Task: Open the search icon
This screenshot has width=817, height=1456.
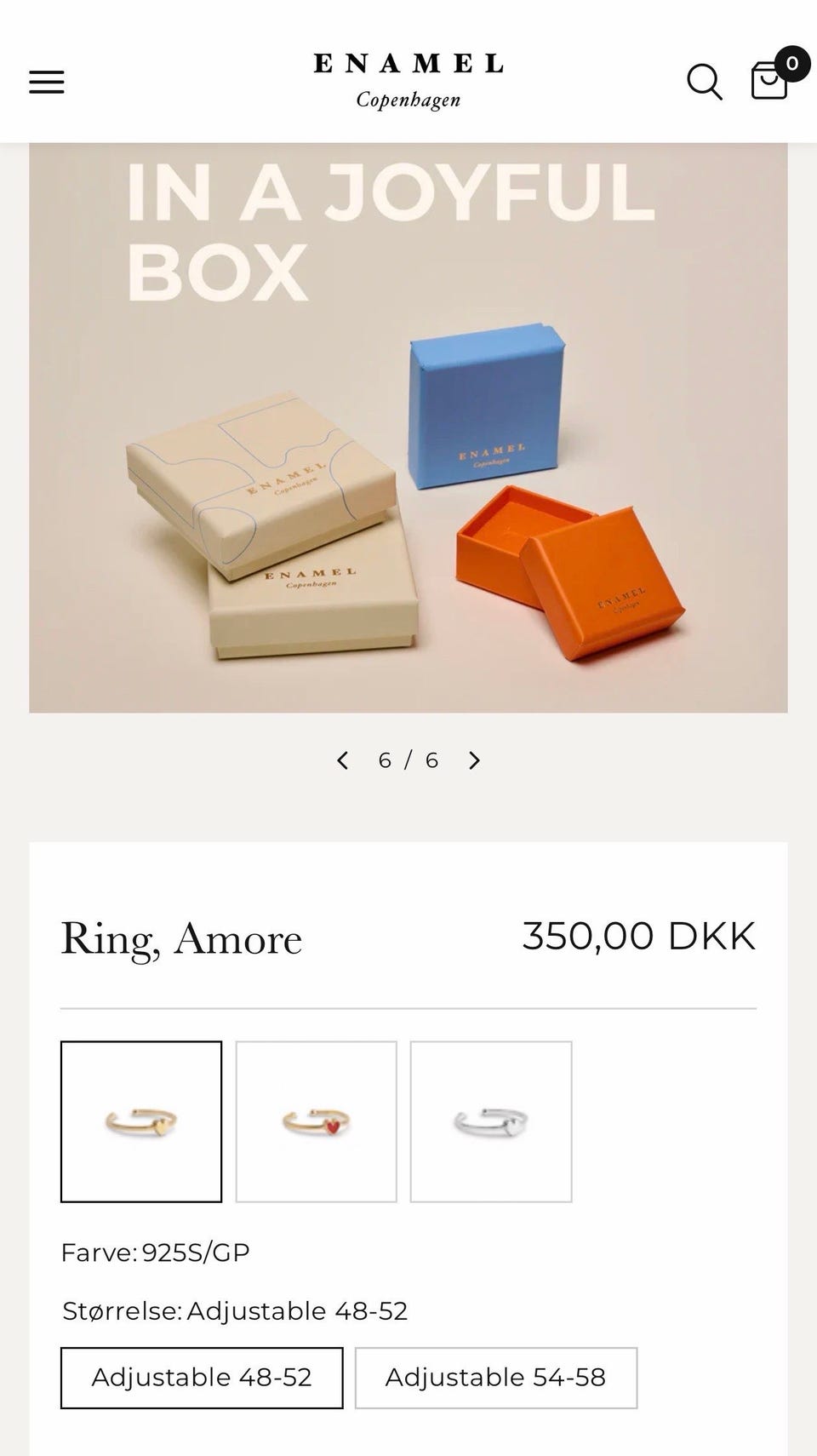Action: [705, 82]
